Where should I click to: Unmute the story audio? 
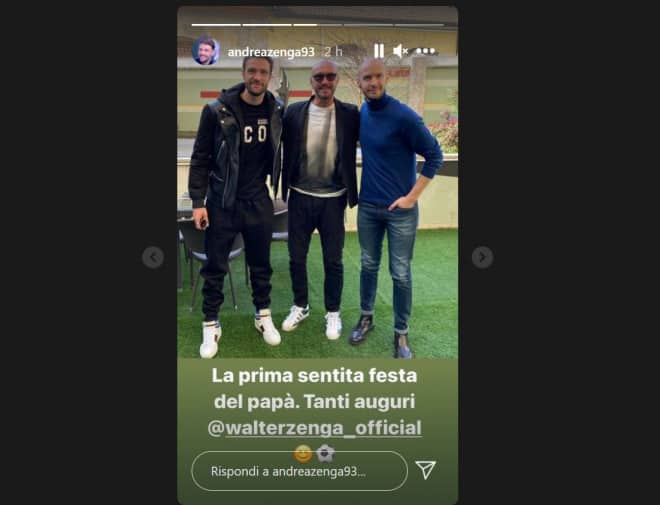[x=400, y=51]
